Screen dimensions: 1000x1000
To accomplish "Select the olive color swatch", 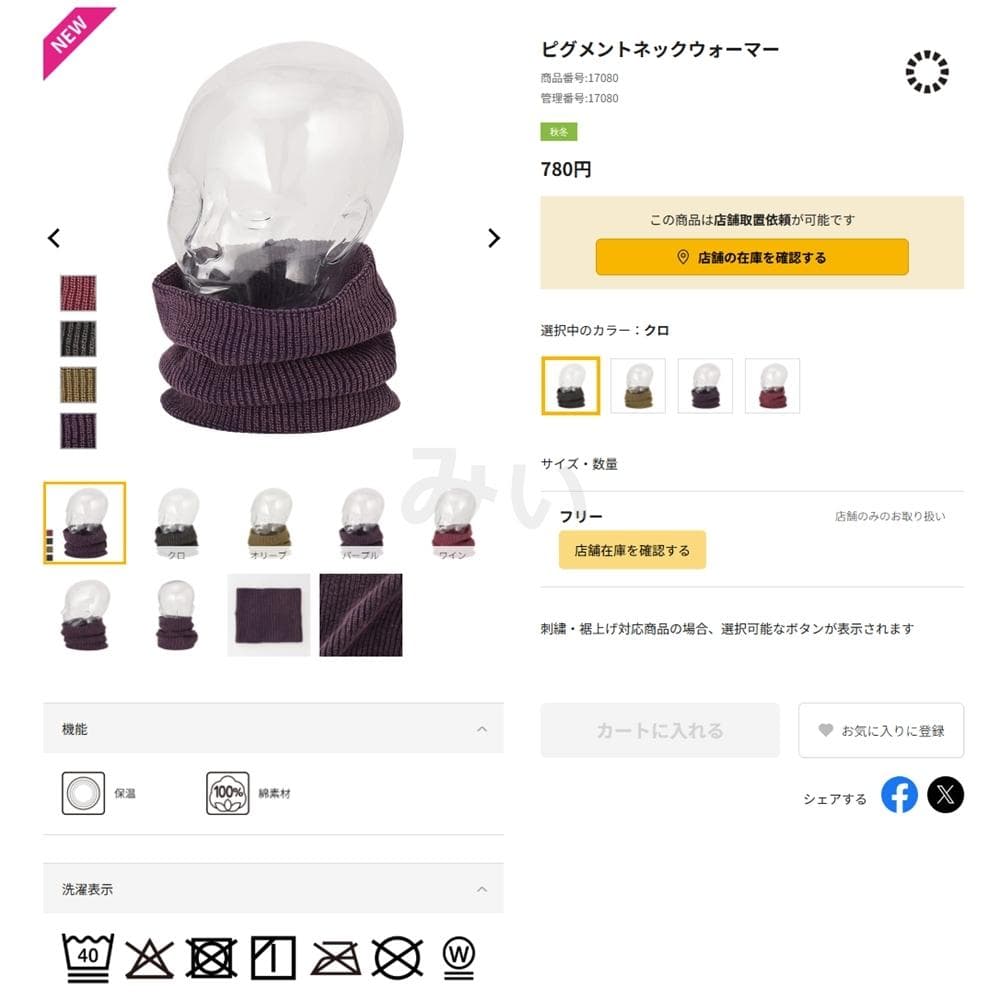I will tap(638, 386).
